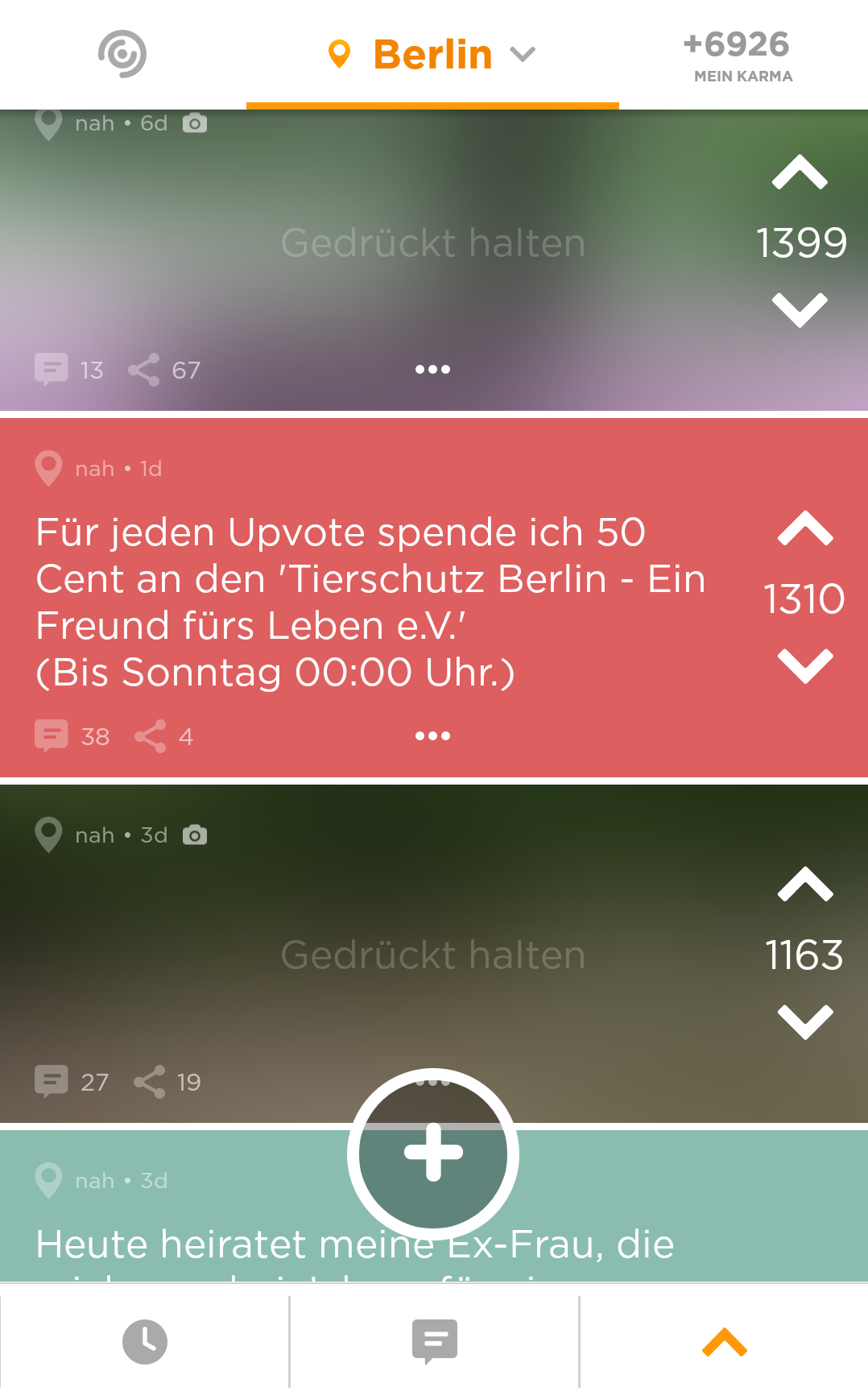Image resolution: width=868 pixels, height=1400 pixels.
Task: Downvote the Tierschutz Berlin donation post
Action: tap(805, 666)
